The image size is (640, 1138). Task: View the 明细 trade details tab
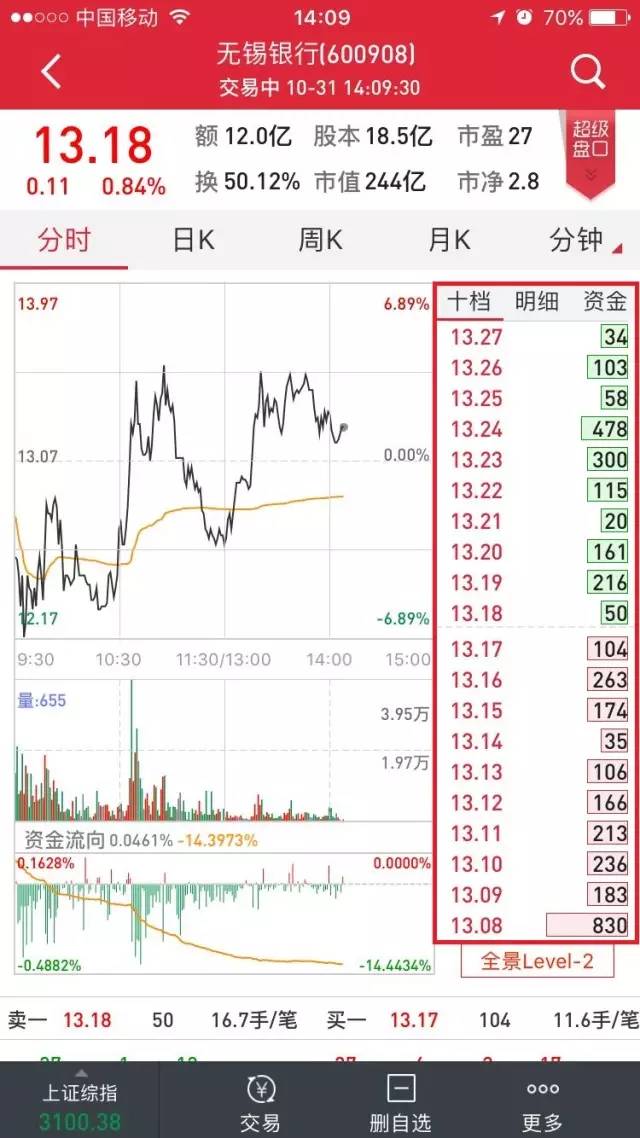537,301
